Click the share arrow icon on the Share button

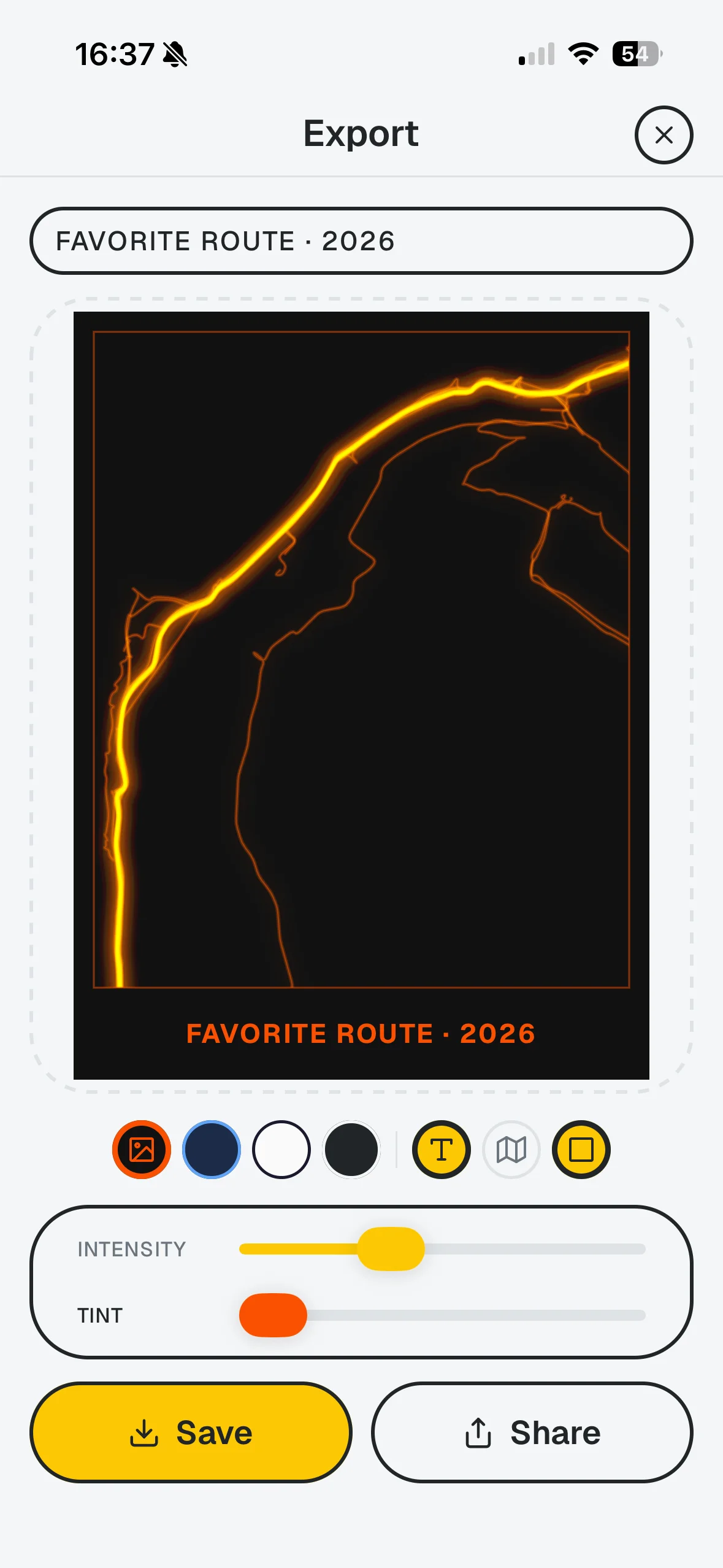click(x=478, y=1432)
